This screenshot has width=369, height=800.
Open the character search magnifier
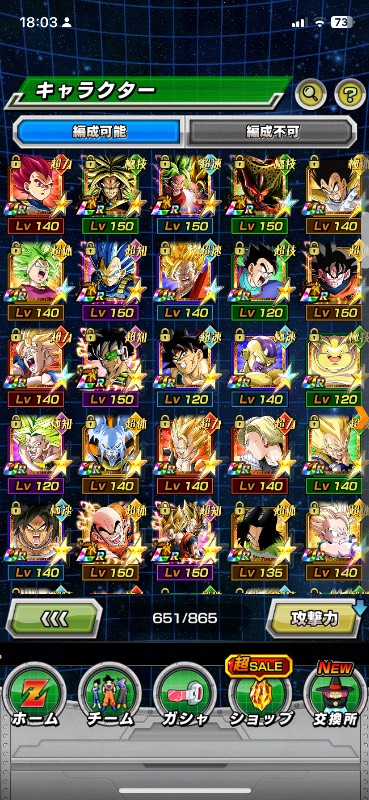(311, 94)
